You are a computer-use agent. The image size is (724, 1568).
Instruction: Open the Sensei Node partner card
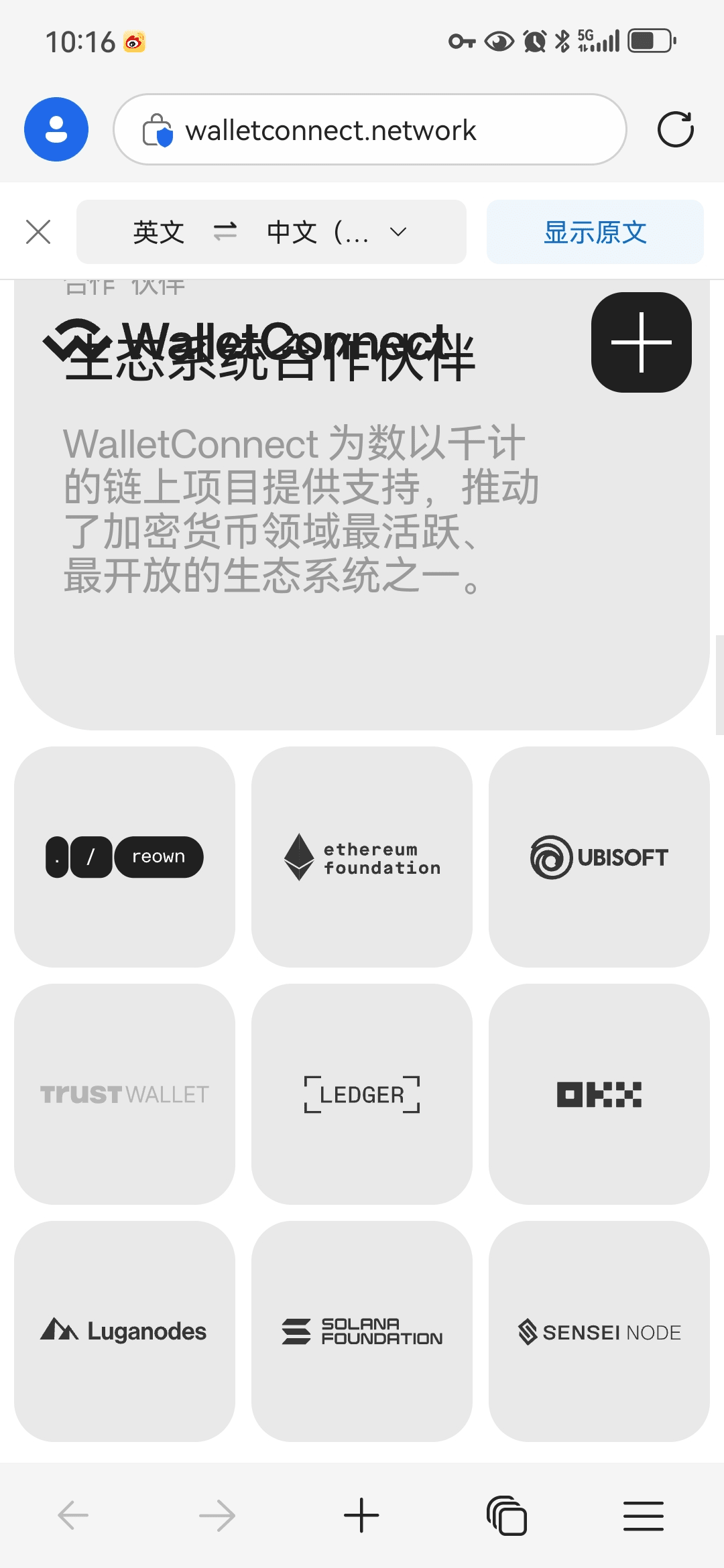pos(599,1331)
